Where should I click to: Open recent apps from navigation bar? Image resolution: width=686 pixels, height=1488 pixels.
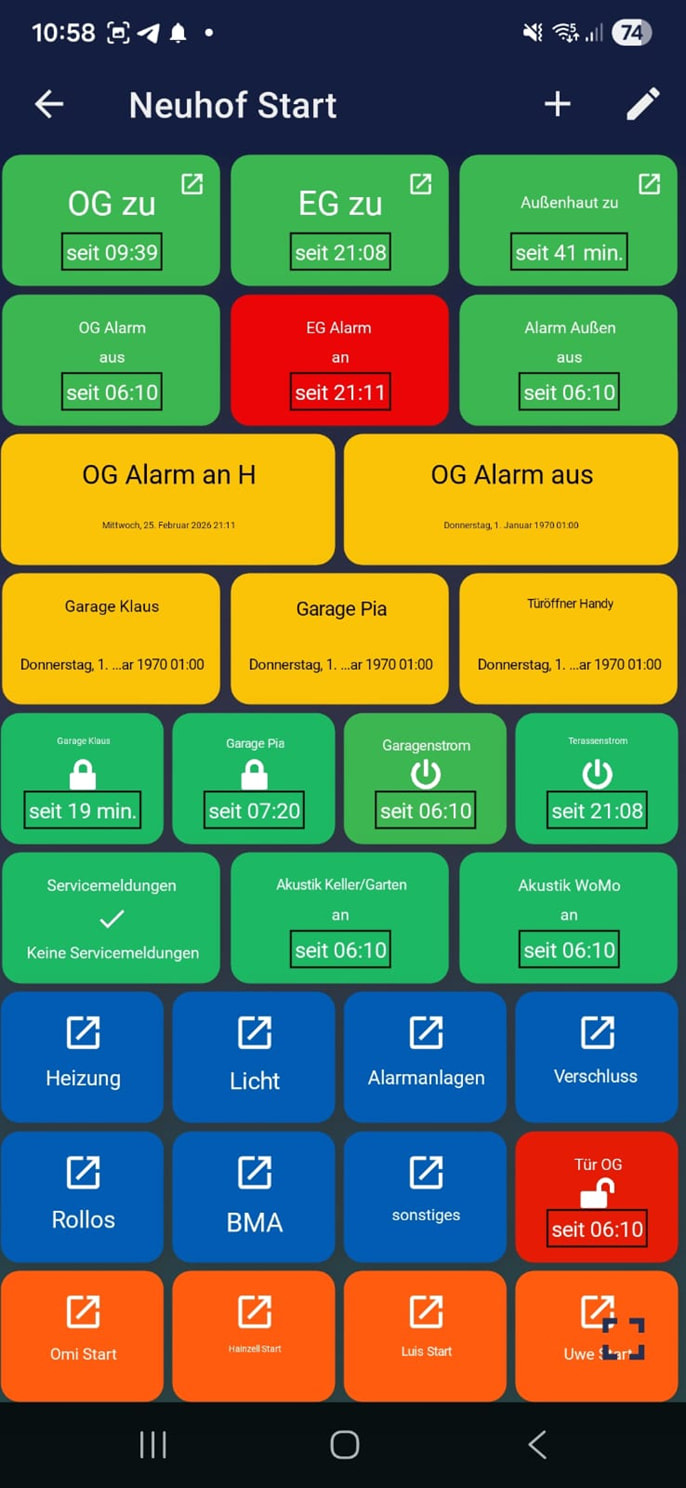(x=153, y=1444)
